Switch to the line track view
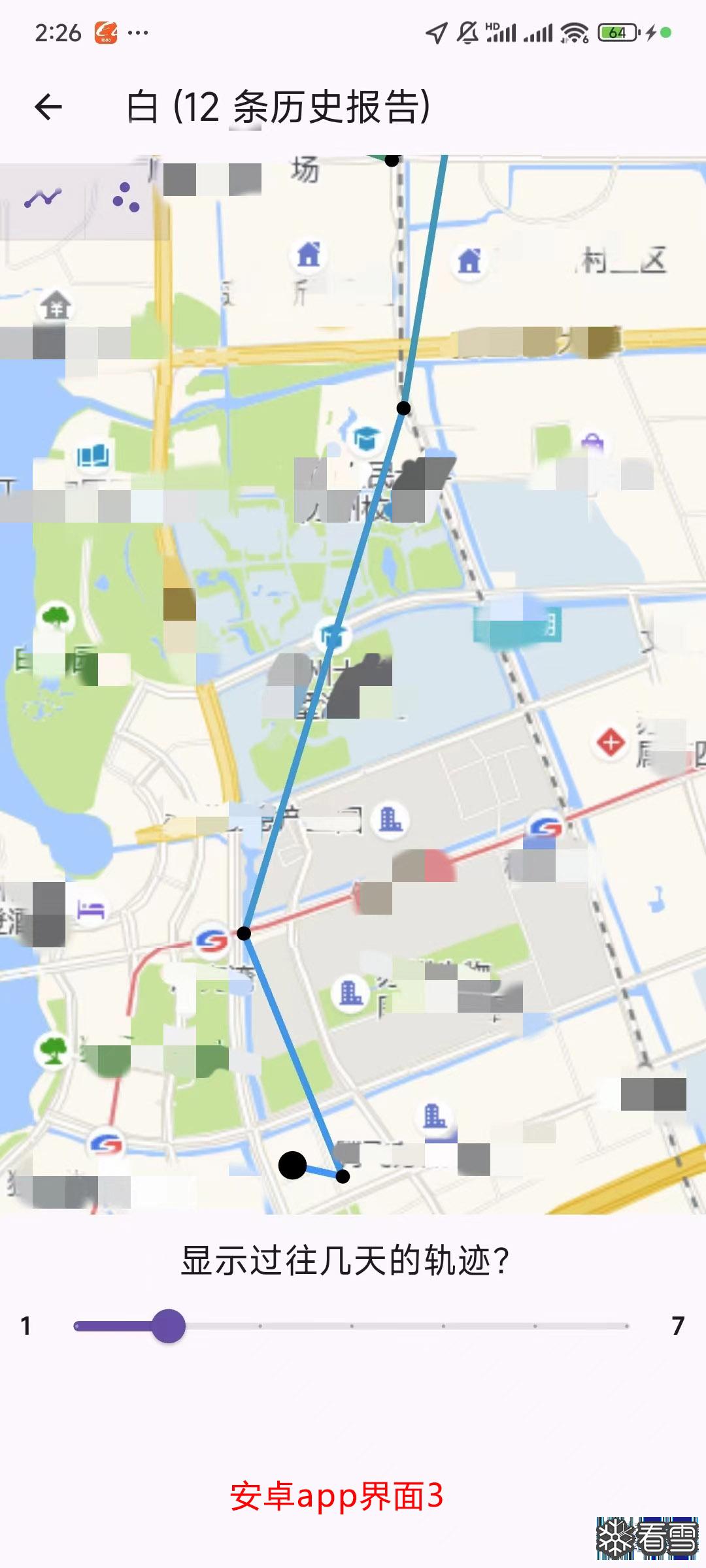The image size is (706, 1568). [x=43, y=197]
